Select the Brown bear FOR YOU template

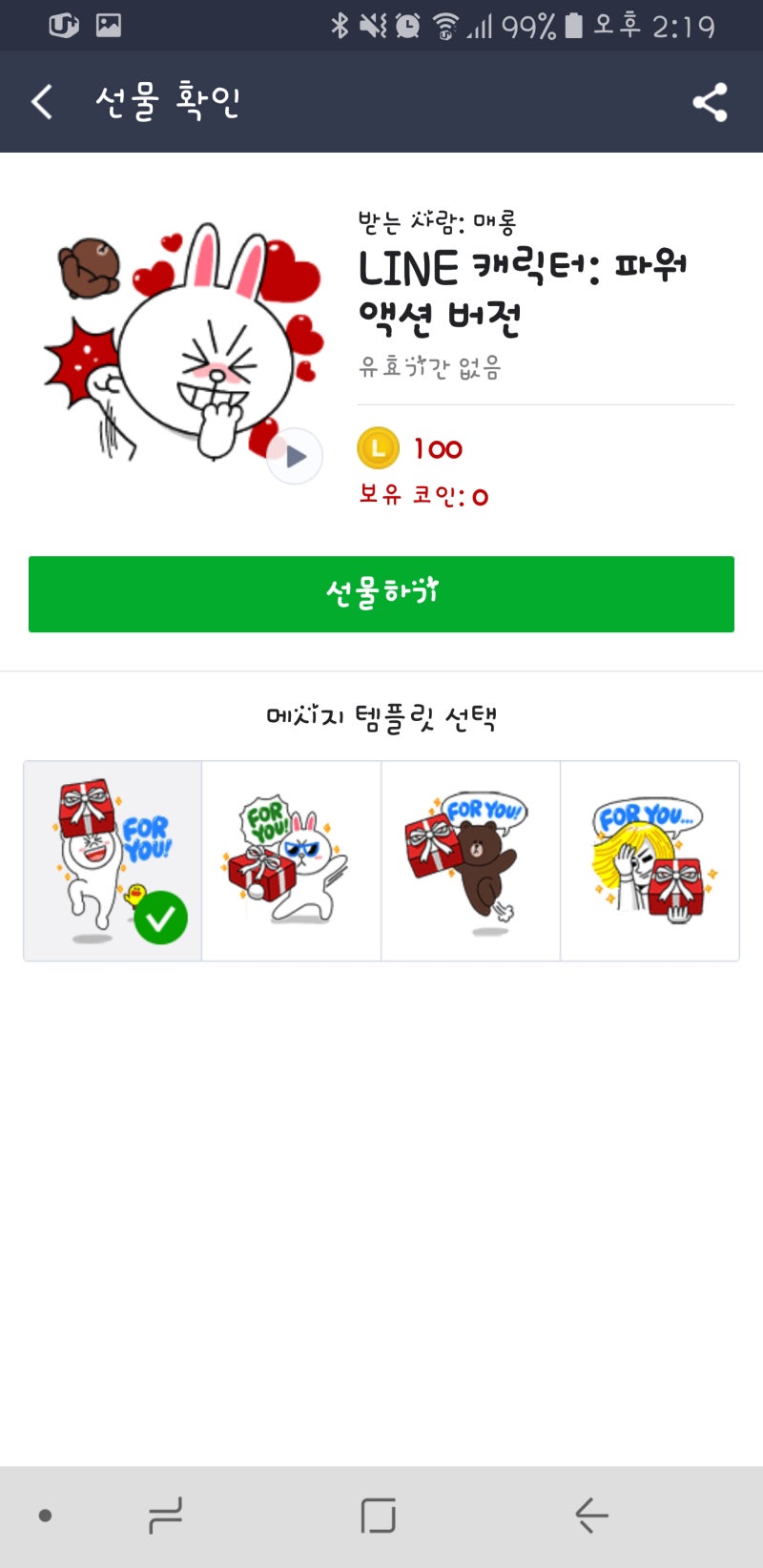tap(471, 858)
